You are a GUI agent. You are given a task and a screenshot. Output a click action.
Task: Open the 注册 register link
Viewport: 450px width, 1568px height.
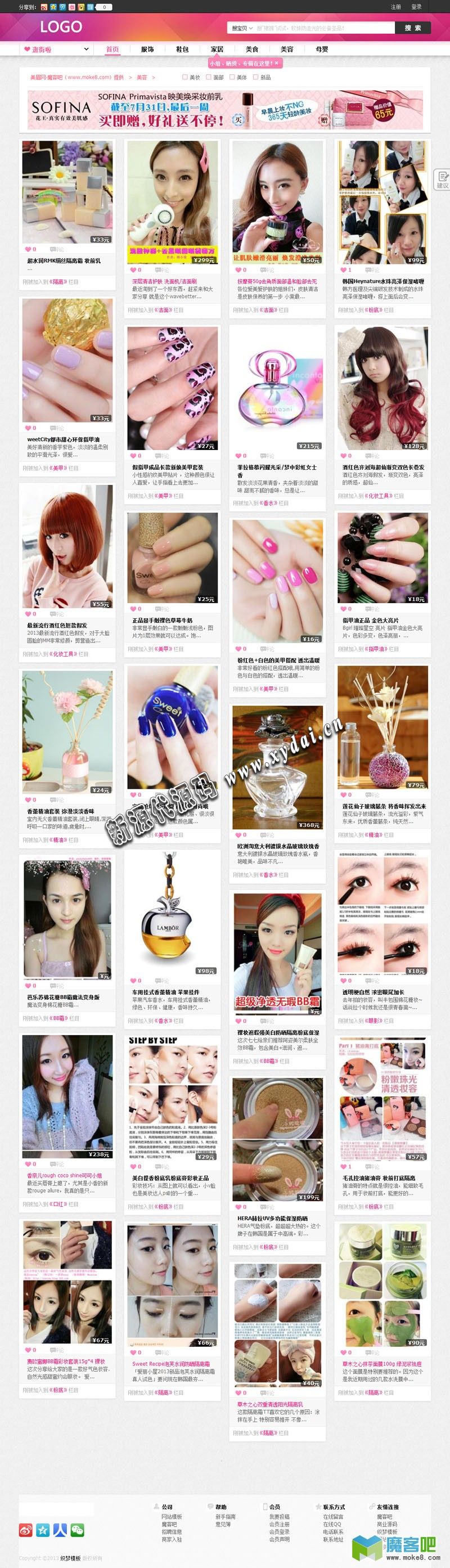[396, 7]
